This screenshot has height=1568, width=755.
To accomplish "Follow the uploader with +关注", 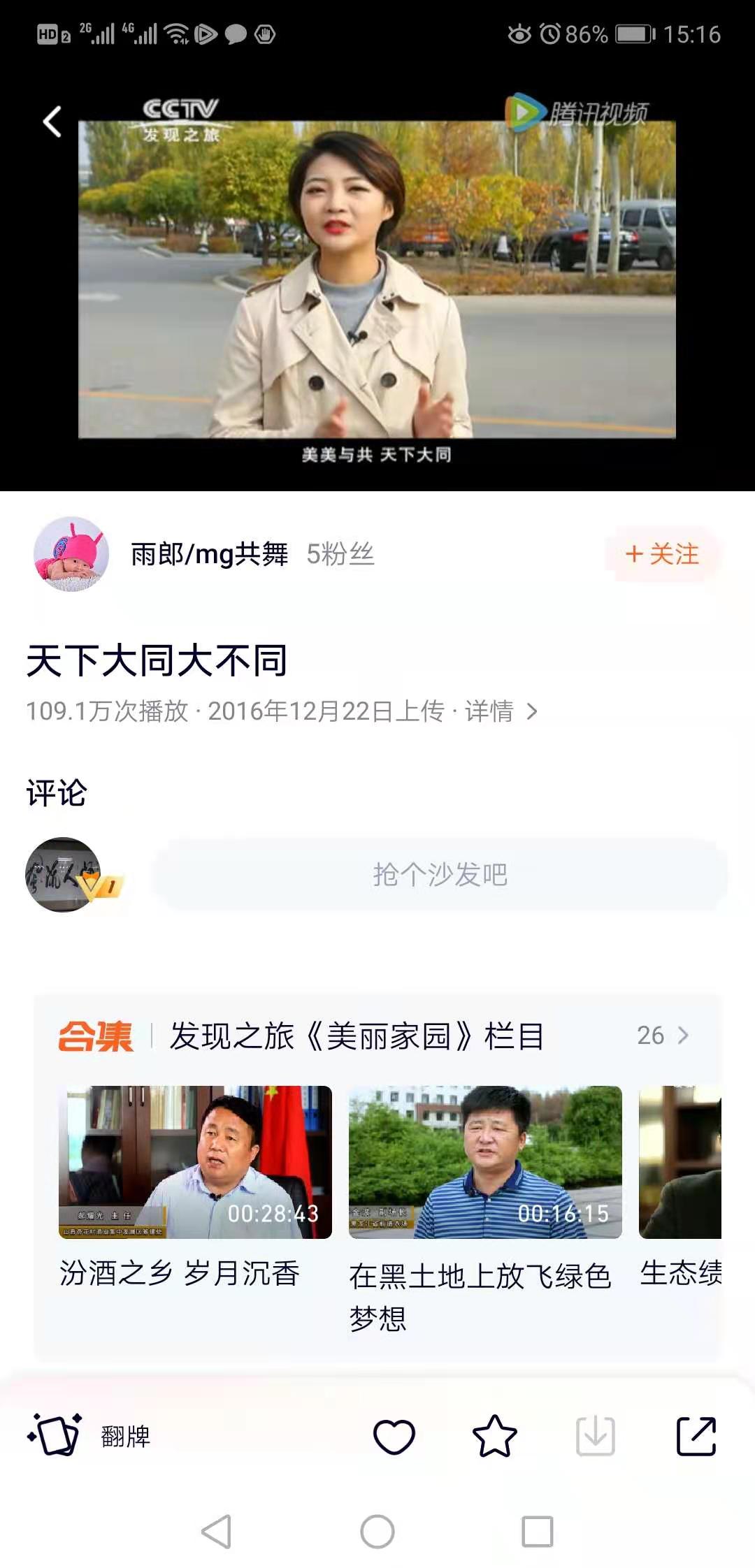I will coord(662,554).
